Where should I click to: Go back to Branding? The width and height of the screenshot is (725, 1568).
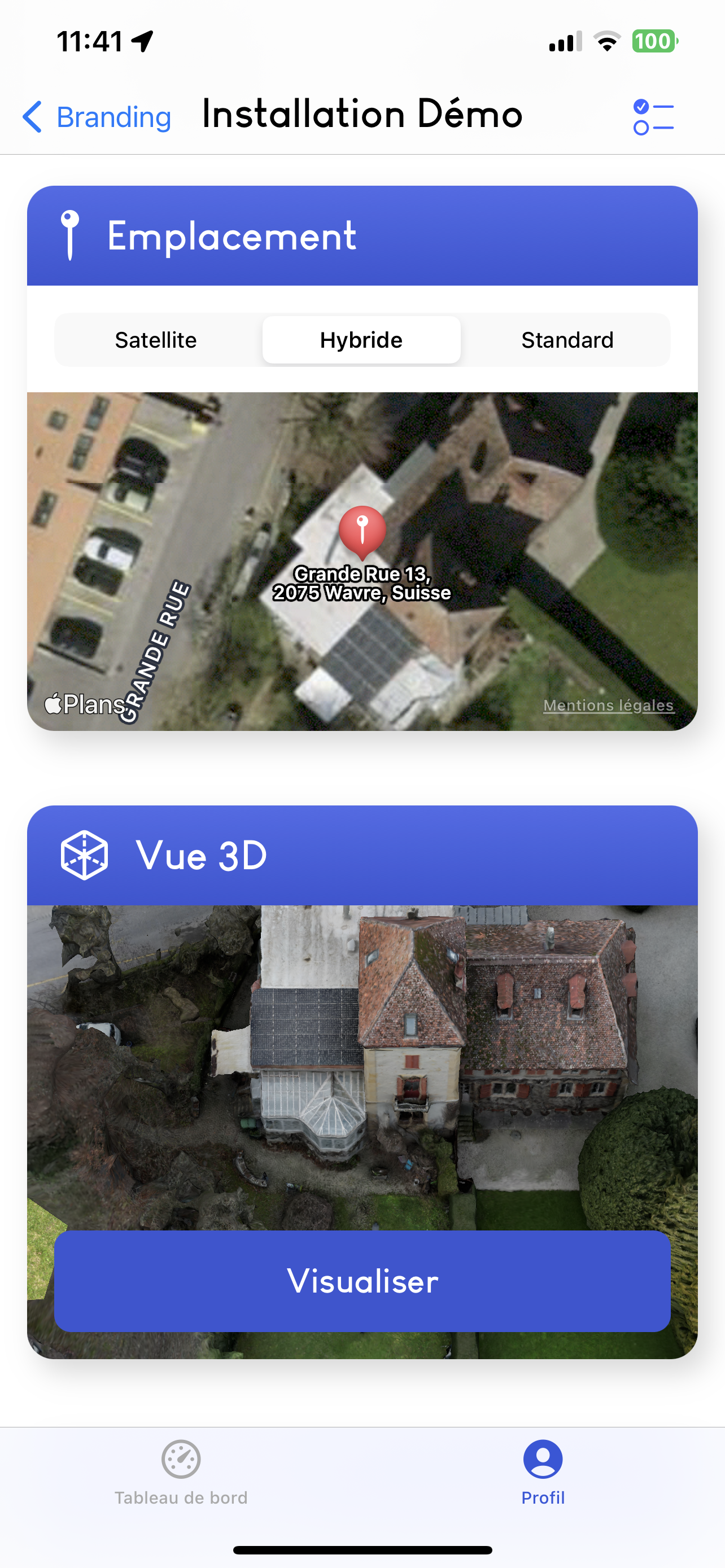click(x=97, y=116)
